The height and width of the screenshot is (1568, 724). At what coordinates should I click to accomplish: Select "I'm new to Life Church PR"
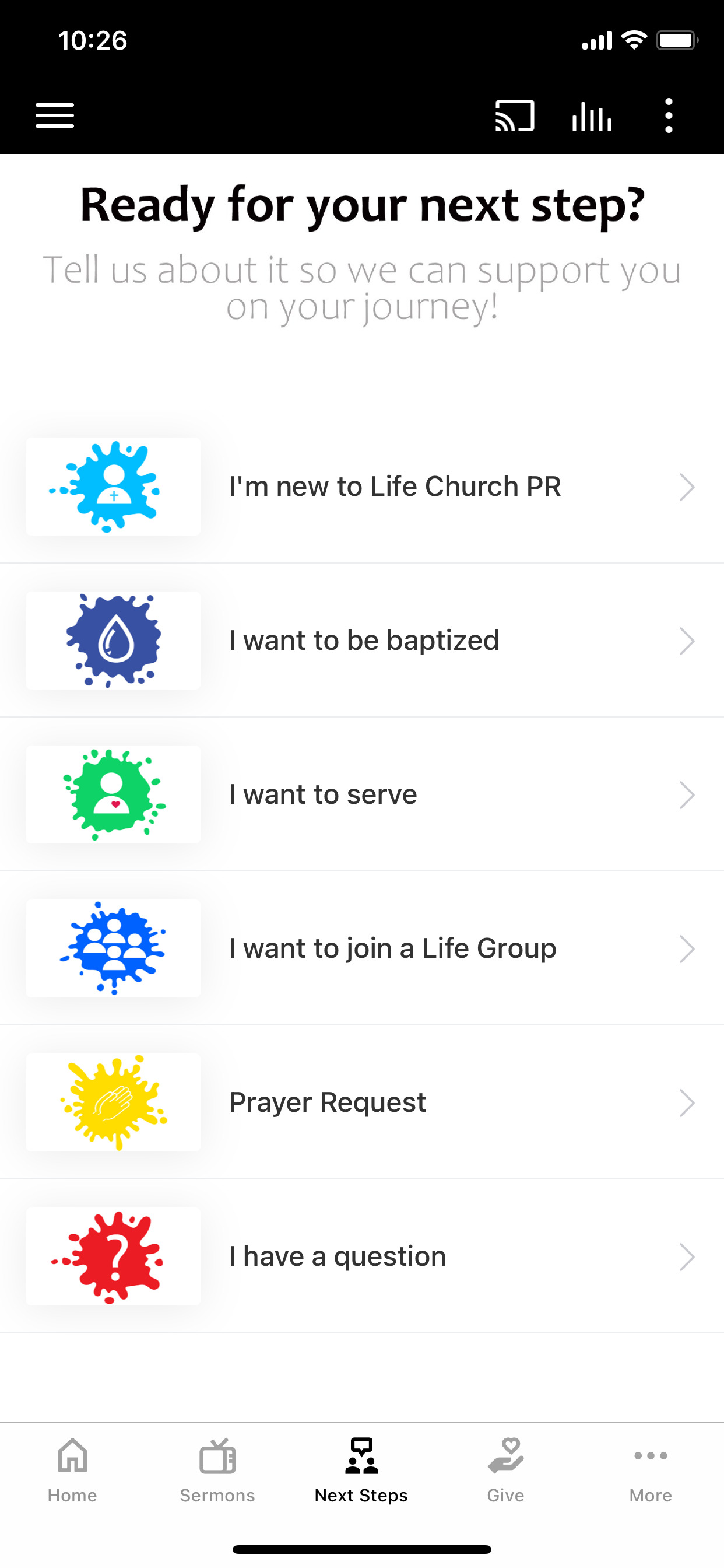pos(362,487)
